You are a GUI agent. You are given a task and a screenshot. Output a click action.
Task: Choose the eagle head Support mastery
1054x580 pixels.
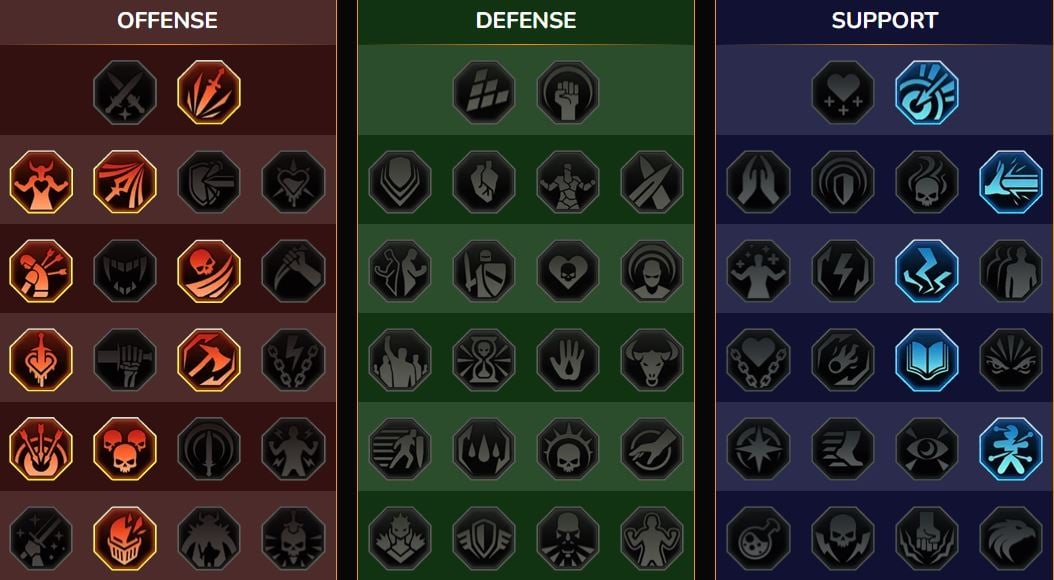click(1010, 538)
